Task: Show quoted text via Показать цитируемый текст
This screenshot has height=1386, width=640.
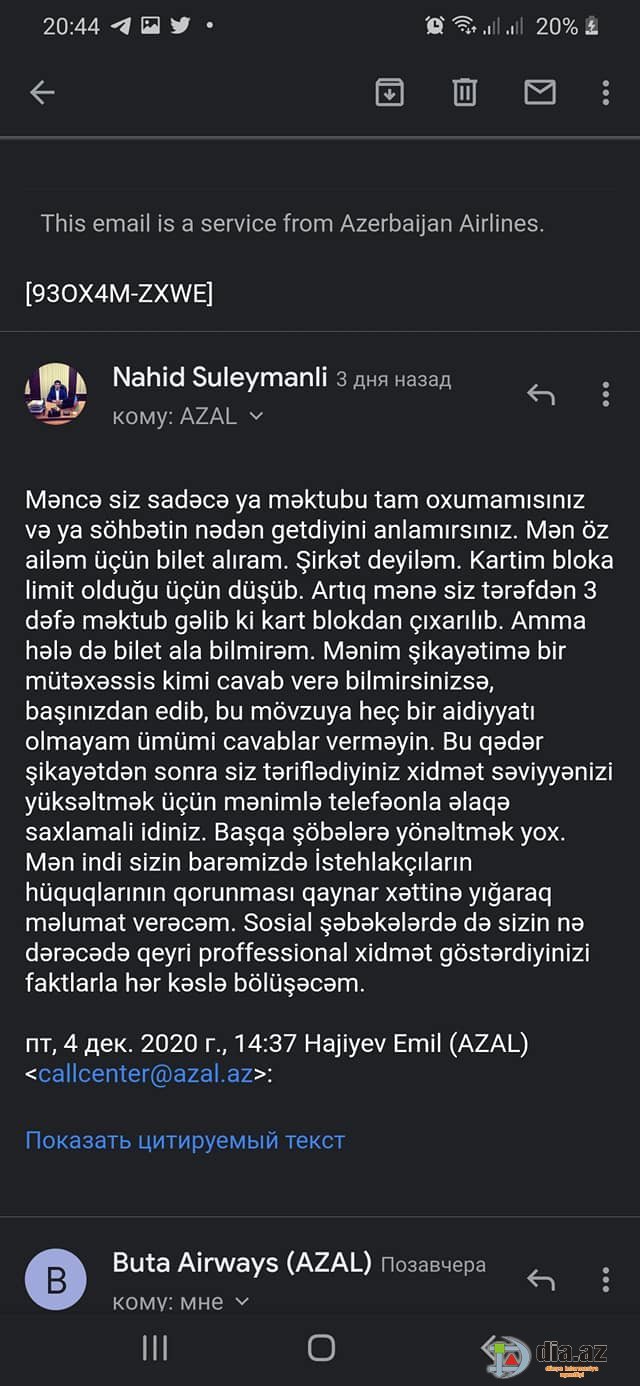Action: 185,1140
